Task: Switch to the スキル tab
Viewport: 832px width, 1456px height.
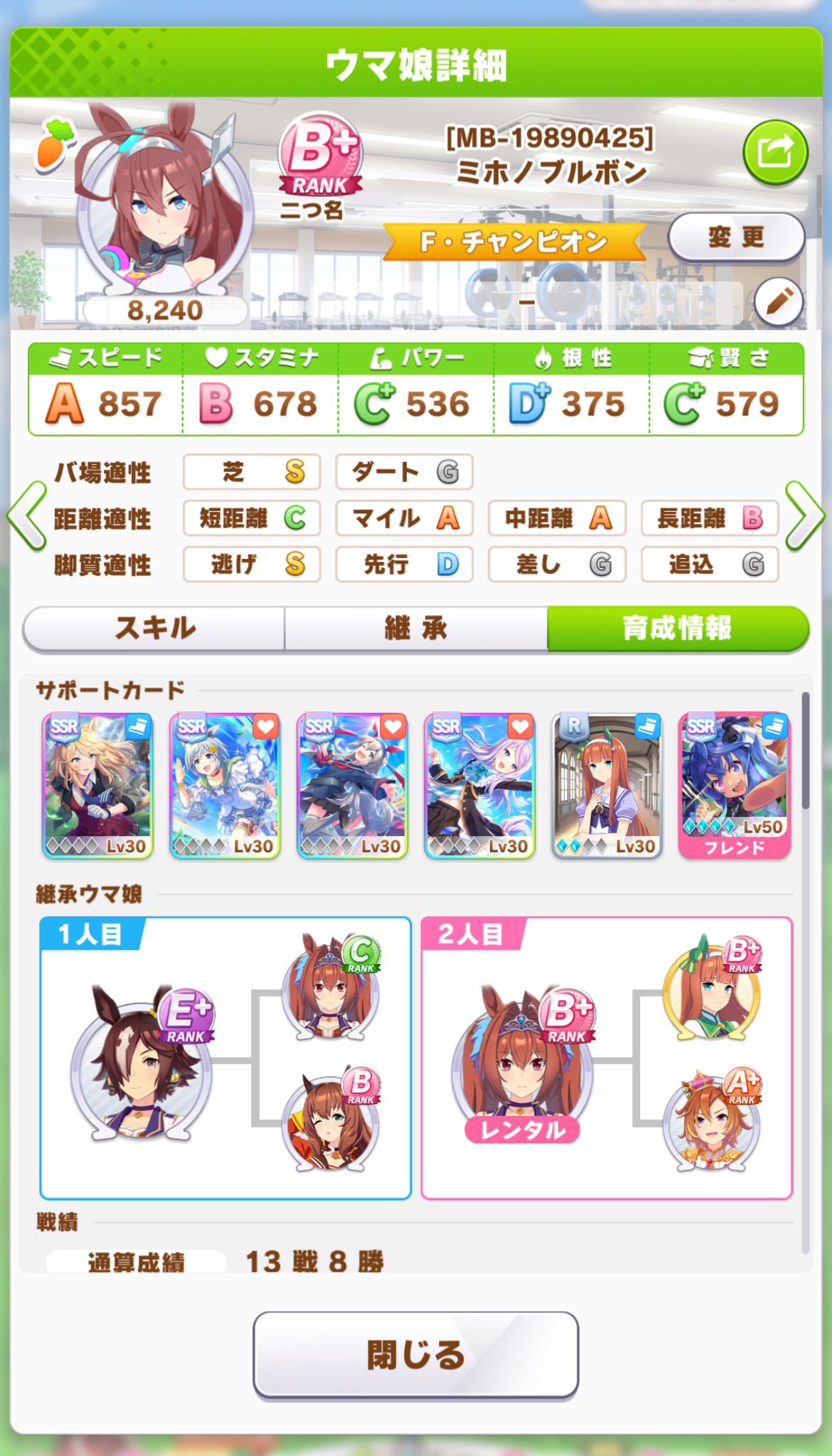Action: pos(154,628)
